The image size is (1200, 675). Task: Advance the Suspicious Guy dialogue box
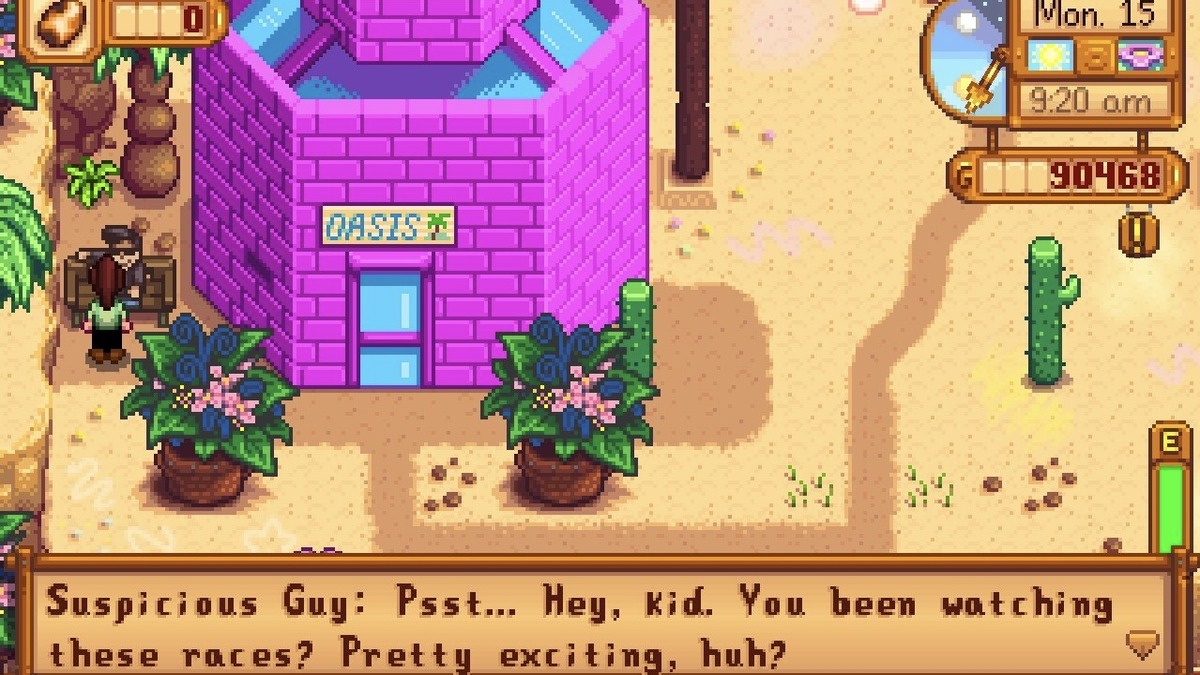click(x=1141, y=643)
